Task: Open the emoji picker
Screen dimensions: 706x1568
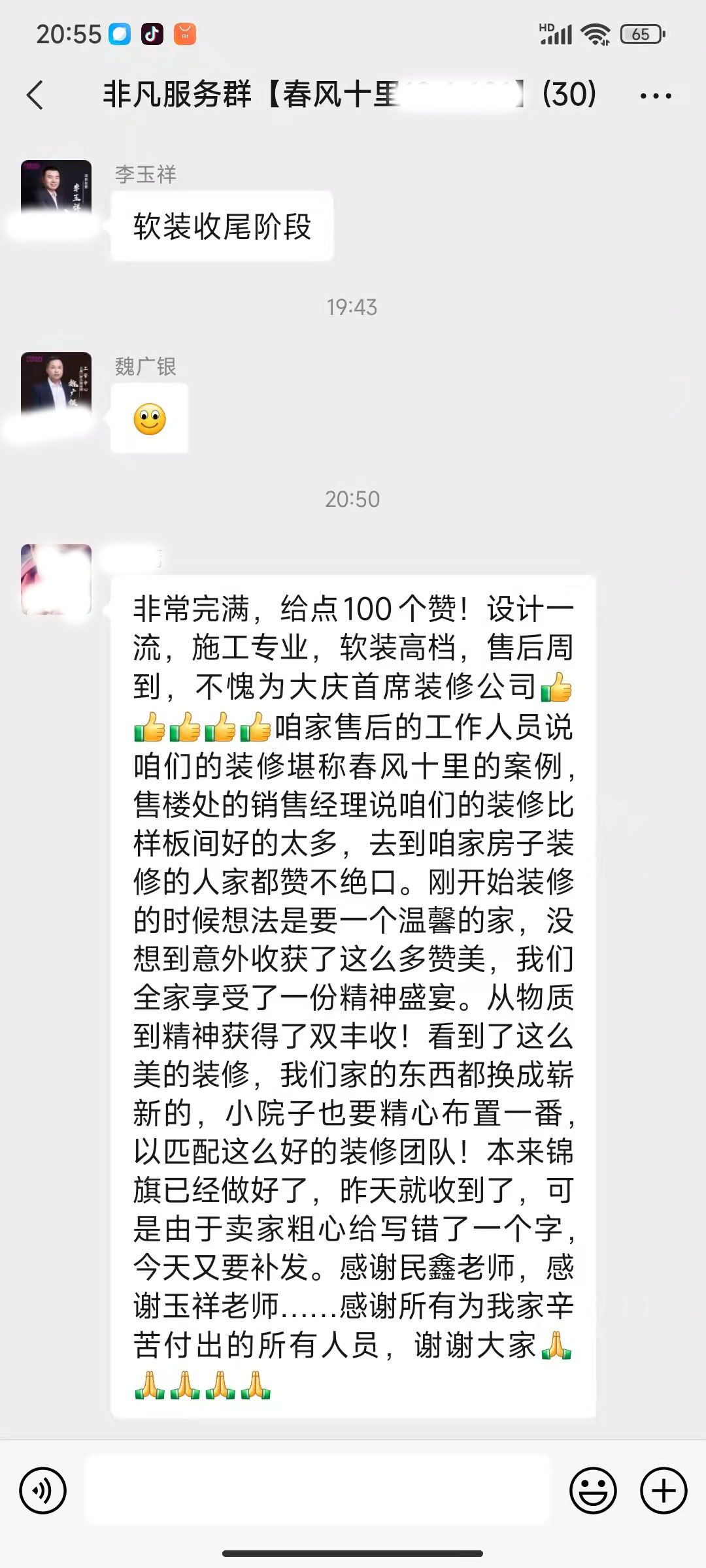Action: (x=593, y=1490)
